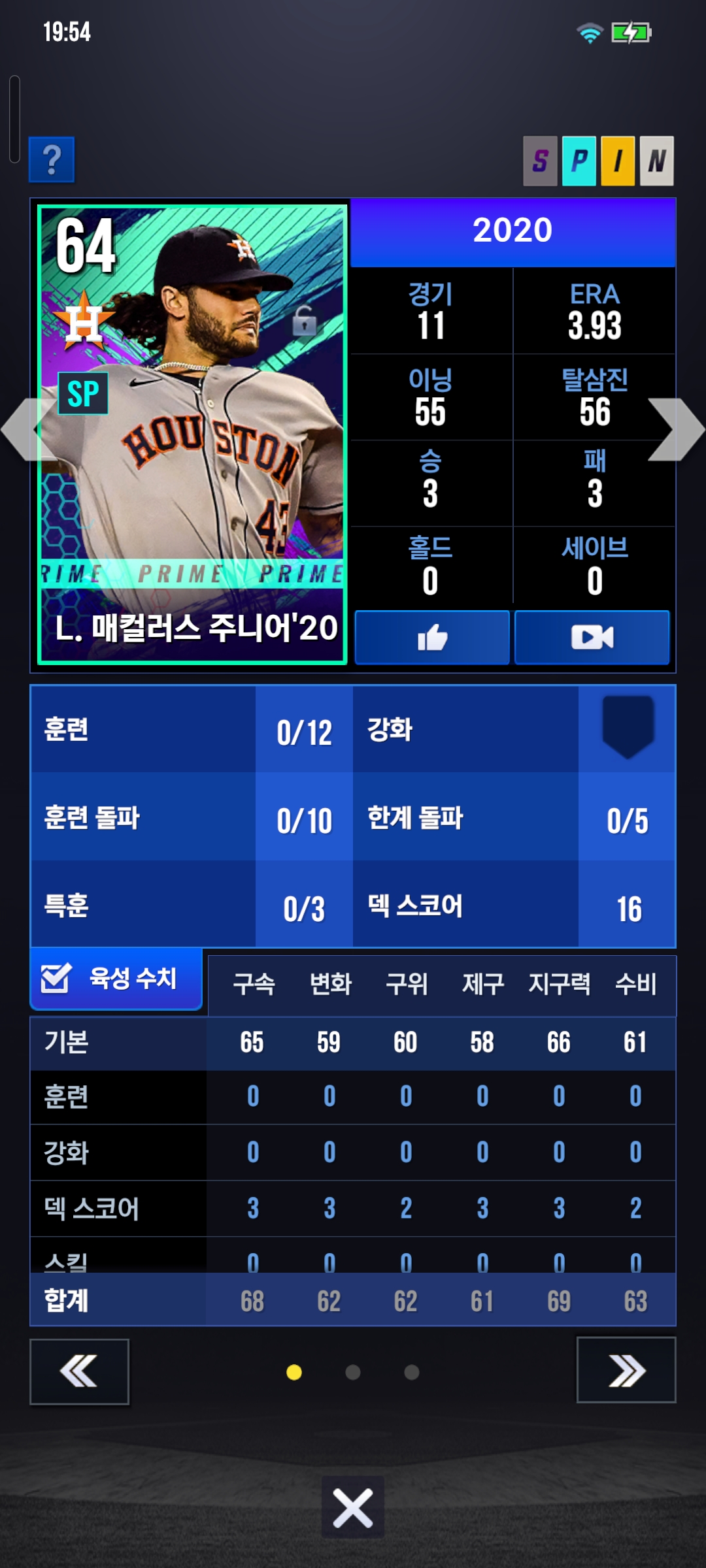Tap the SPIN letters button
This screenshot has width=706, height=1568.
[598, 161]
